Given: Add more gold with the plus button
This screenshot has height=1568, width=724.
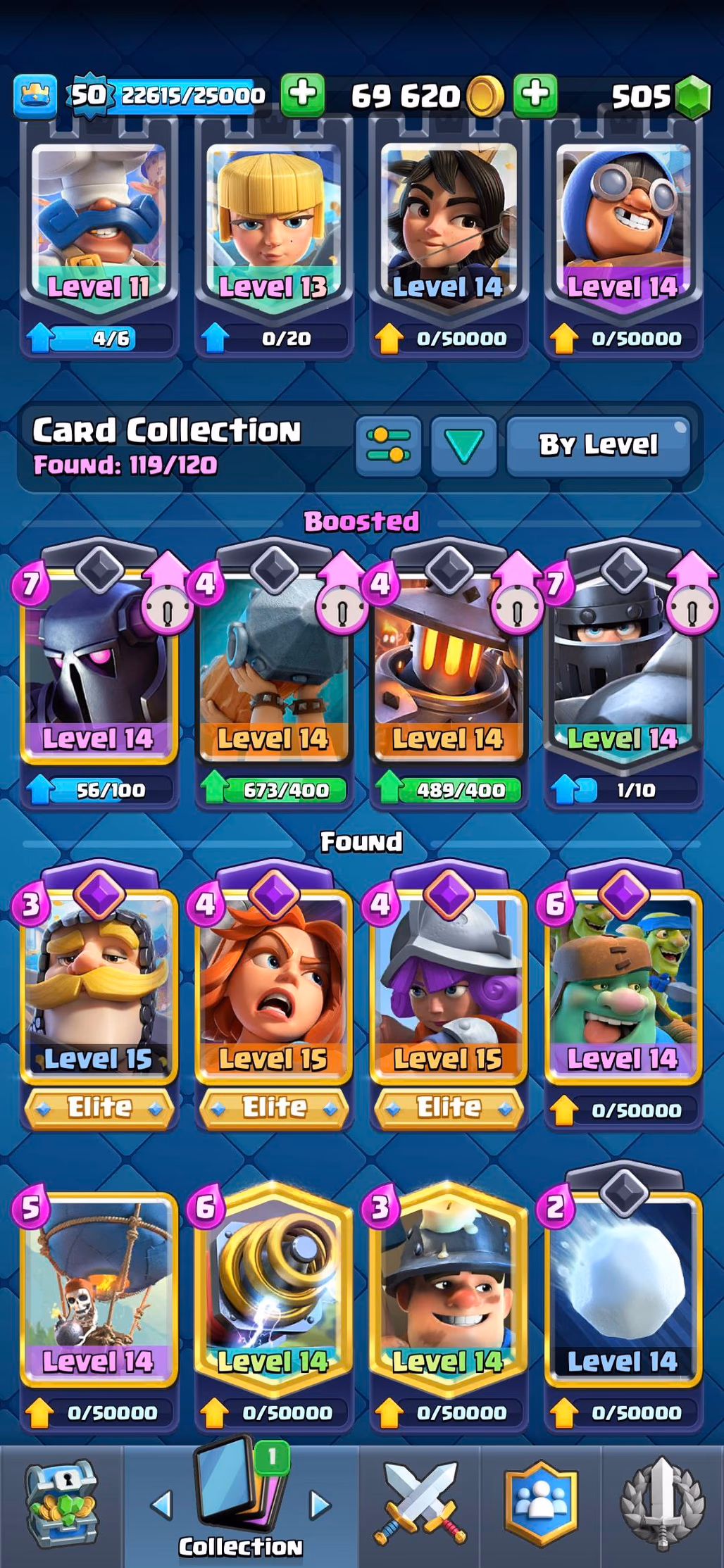Looking at the screenshot, I should pos(535,94).
